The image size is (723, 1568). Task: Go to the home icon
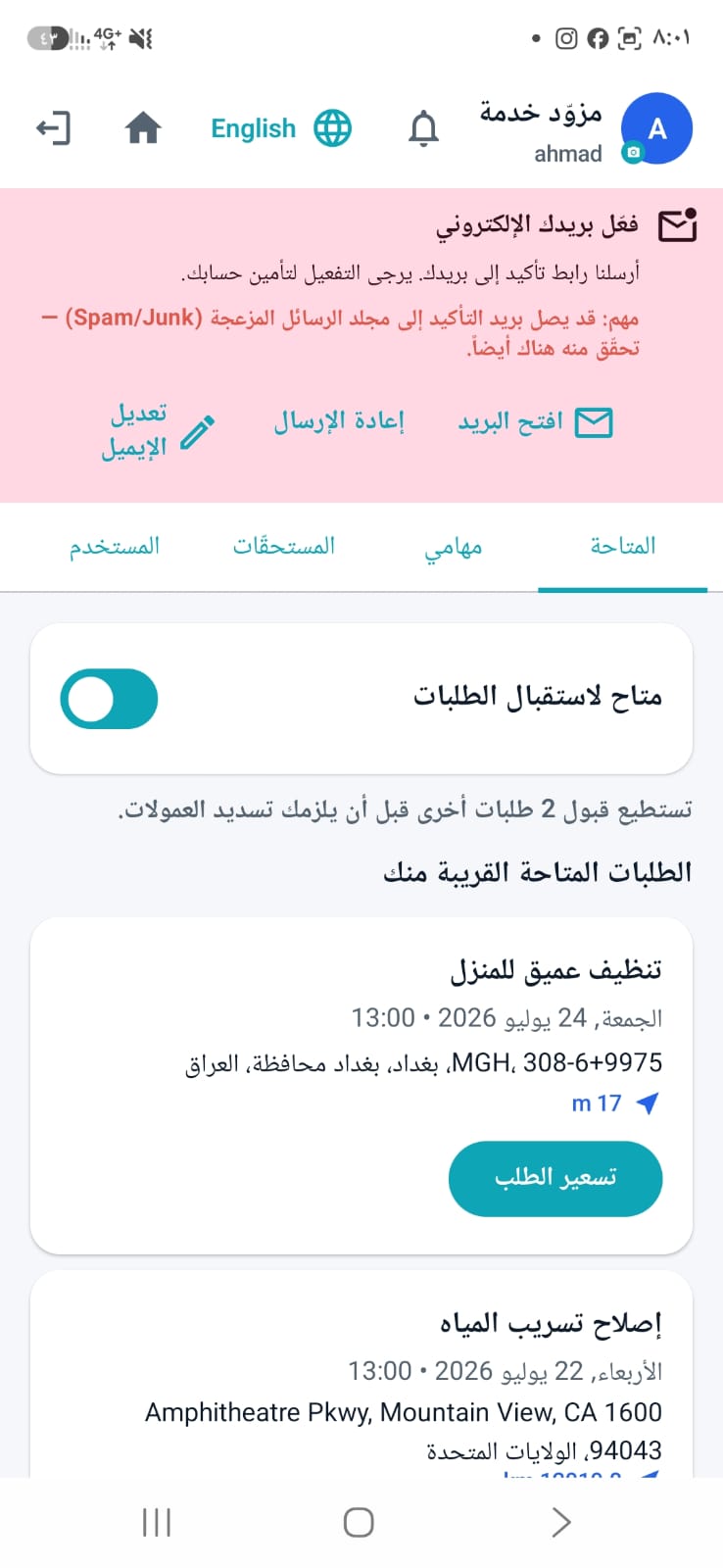(143, 128)
